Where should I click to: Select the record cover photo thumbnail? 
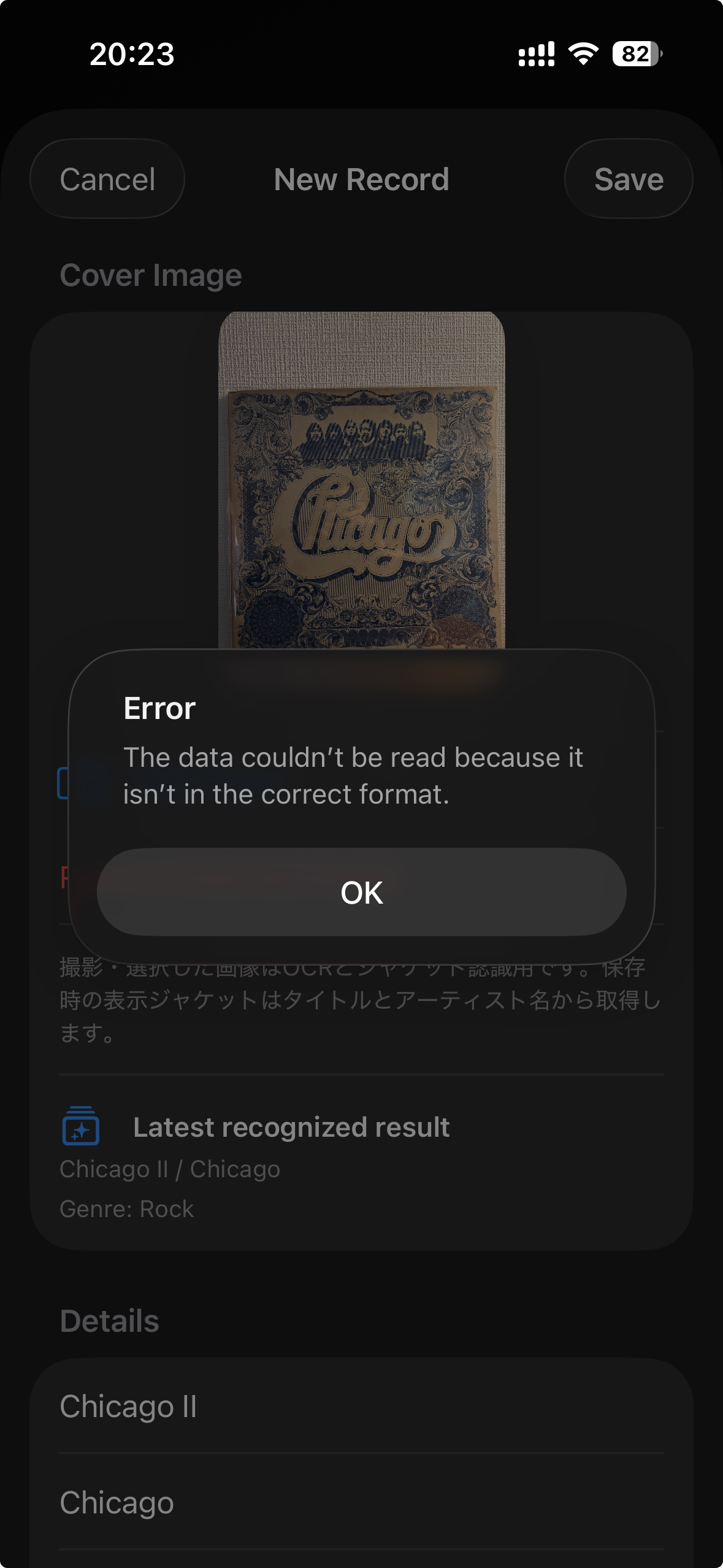click(362, 491)
